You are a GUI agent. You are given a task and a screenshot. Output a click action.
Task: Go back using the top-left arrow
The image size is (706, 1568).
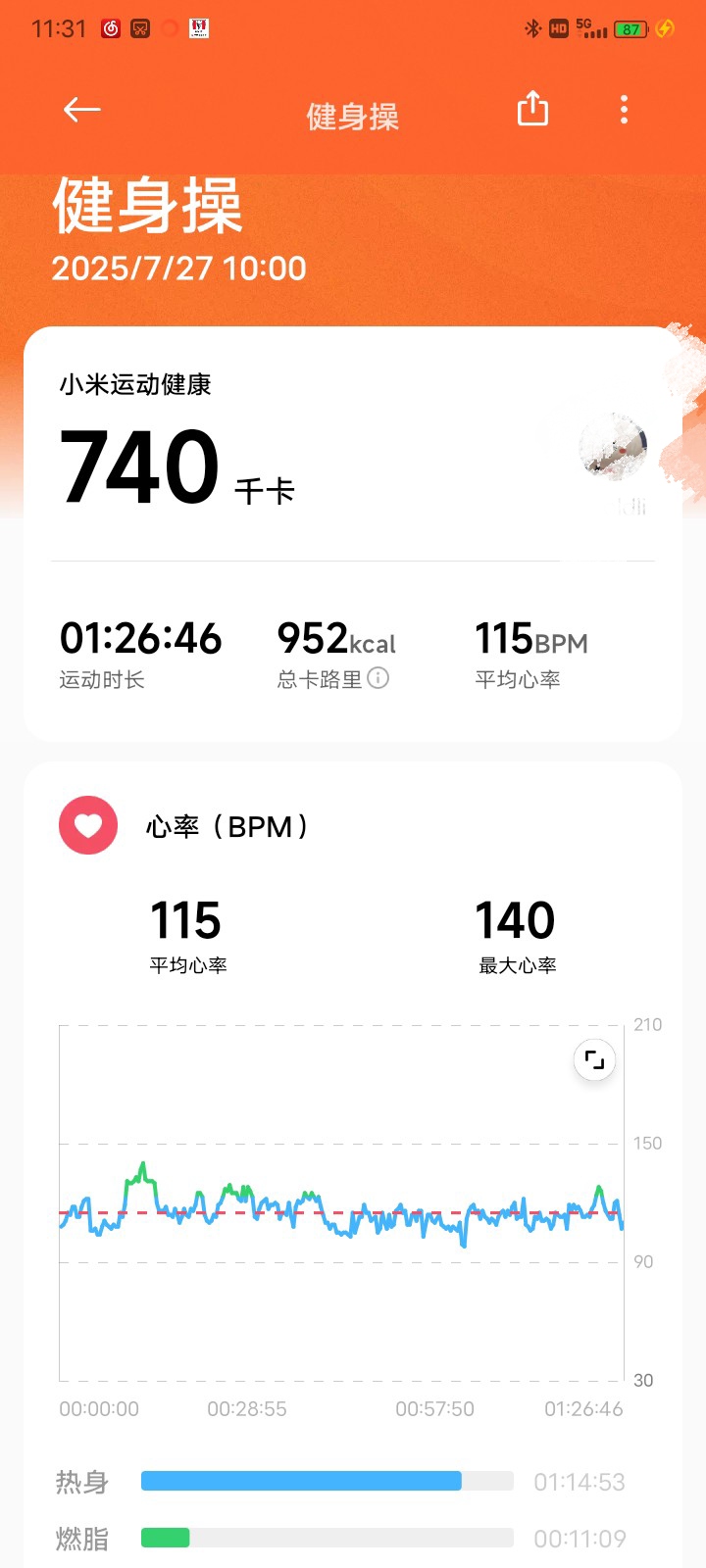tap(81, 110)
